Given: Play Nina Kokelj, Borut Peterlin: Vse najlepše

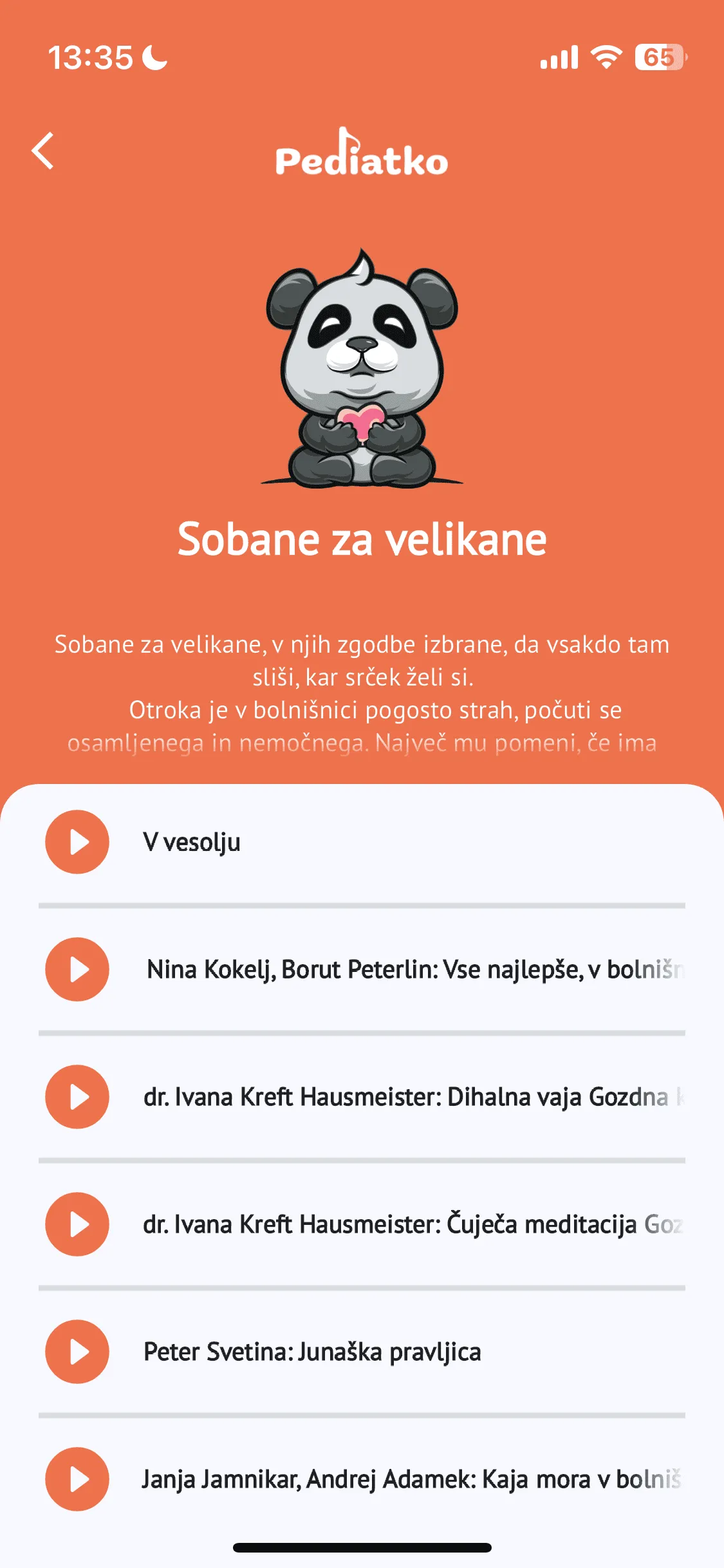Looking at the screenshot, I should (x=77, y=969).
